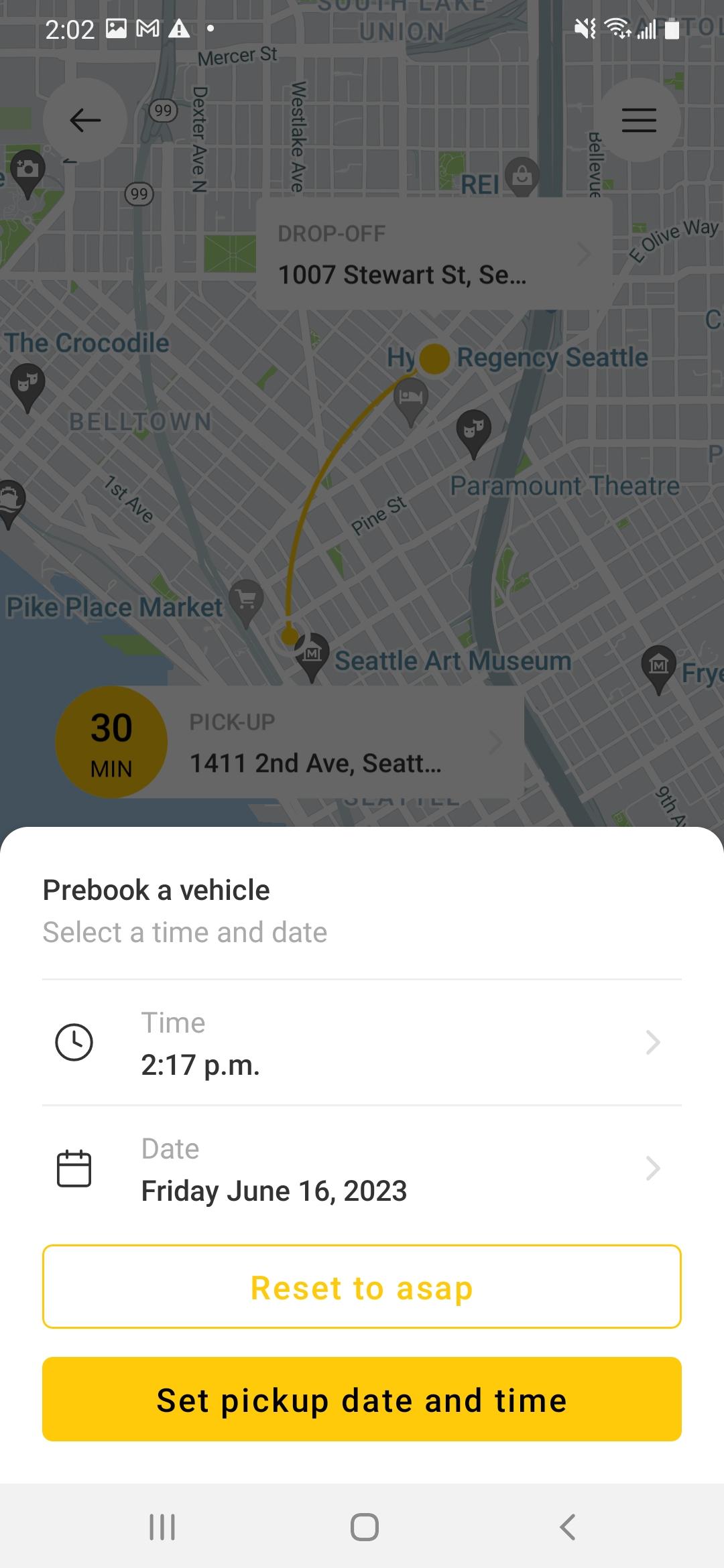This screenshot has height=1568, width=724.
Task: Choose a different pickup time
Action: coord(362,1043)
